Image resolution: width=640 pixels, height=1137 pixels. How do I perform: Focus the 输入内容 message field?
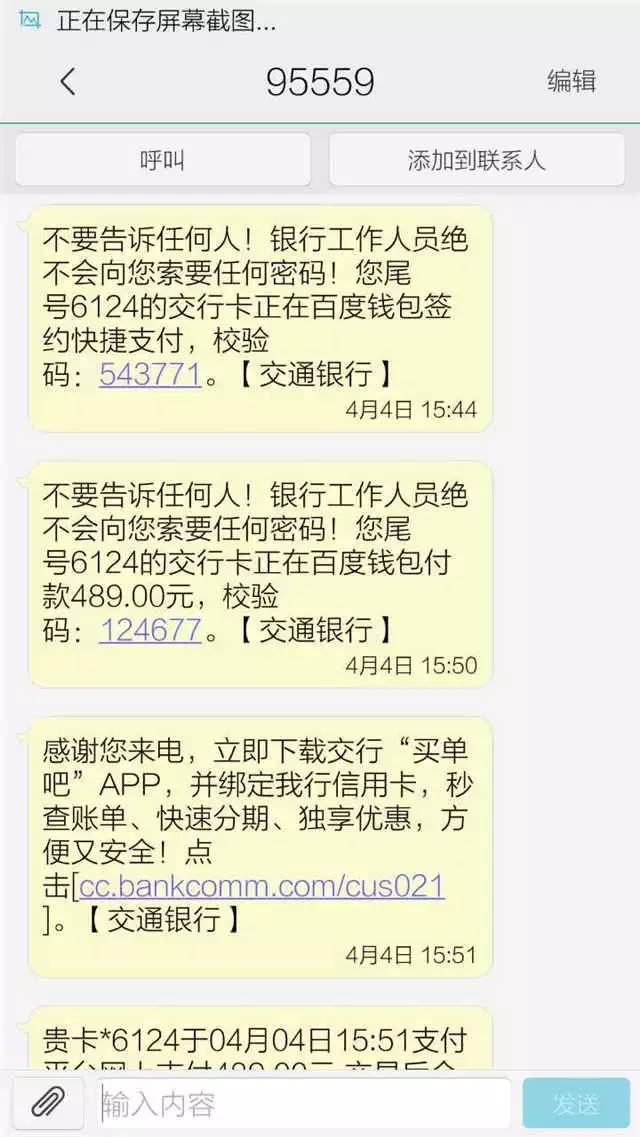pos(305,1104)
